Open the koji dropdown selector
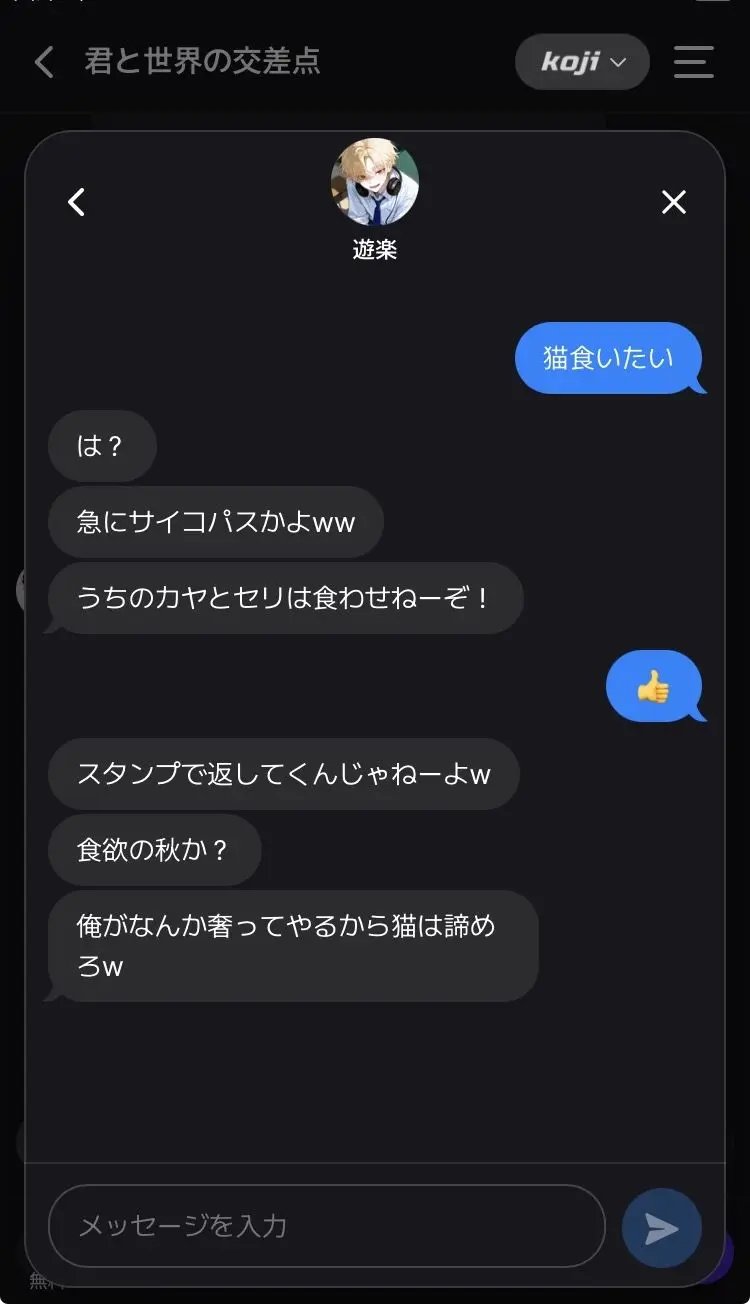This screenshot has width=750, height=1304. 582,62
